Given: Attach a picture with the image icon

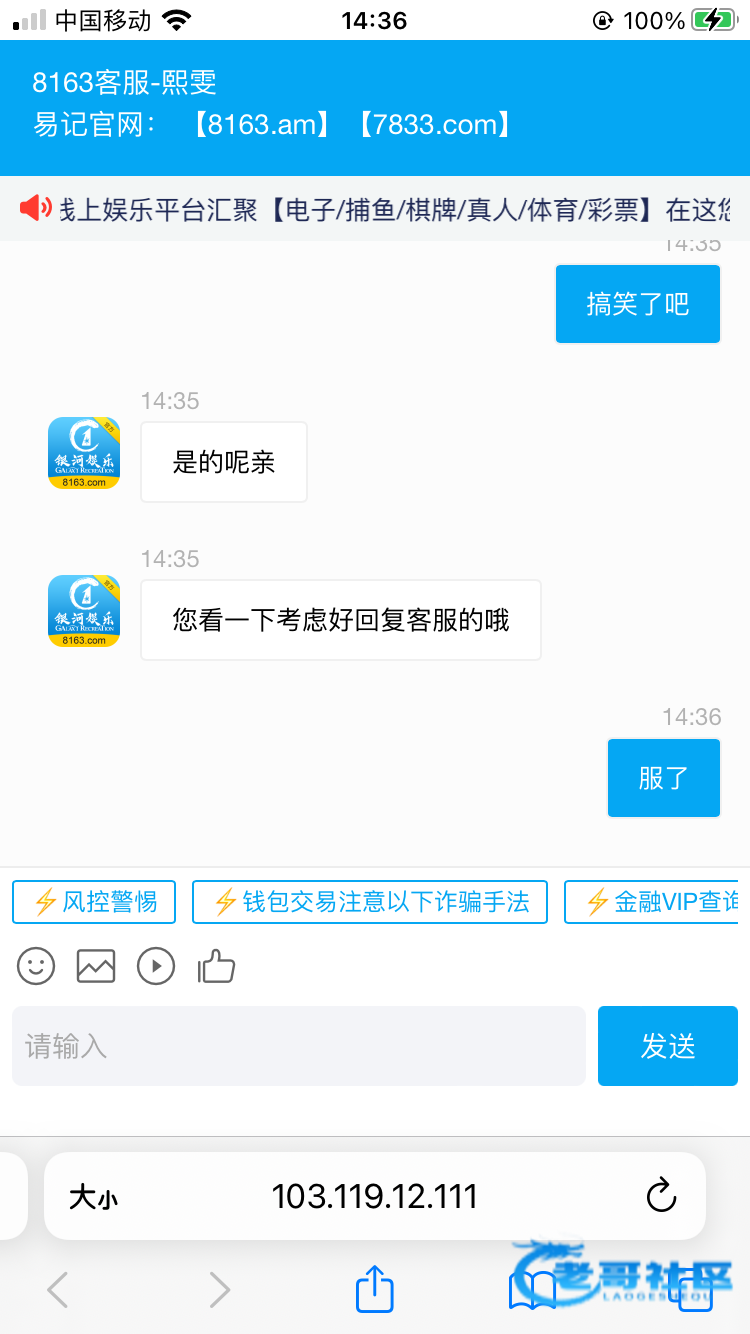Looking at the screenshot, I should [96, 966].
